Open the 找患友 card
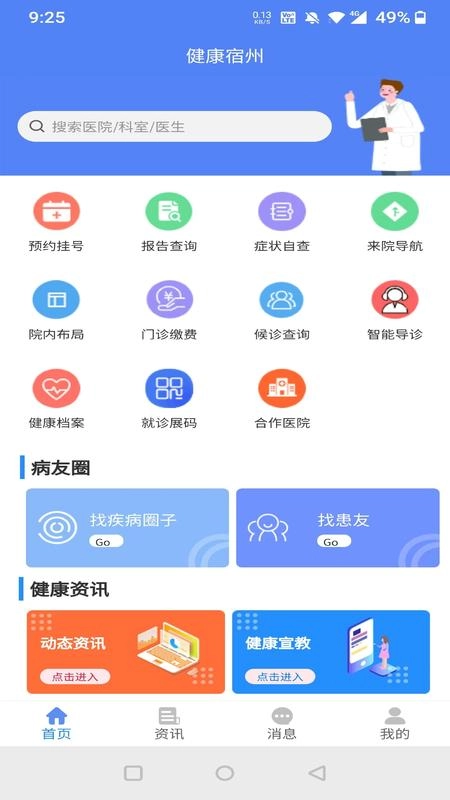This screenshot has height=800, width=450. coord(338,528)
